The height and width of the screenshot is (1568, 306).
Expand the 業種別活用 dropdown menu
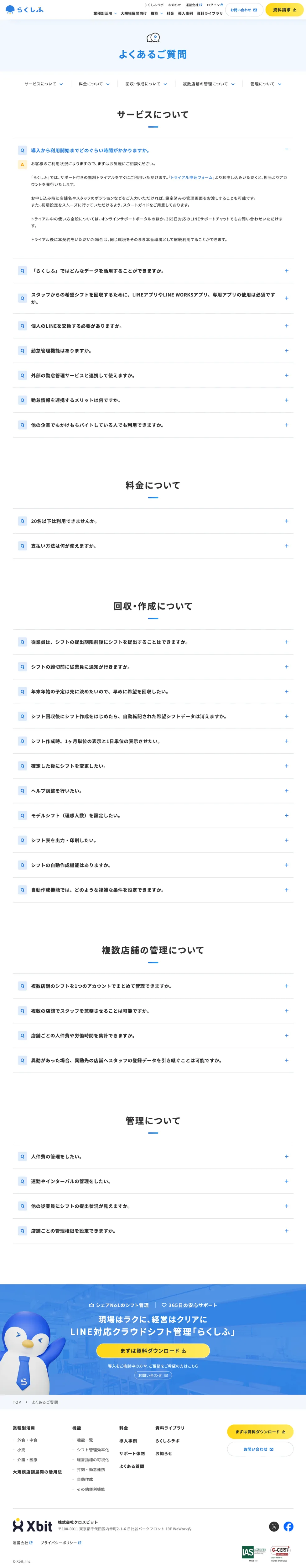[x=105, y=13]
